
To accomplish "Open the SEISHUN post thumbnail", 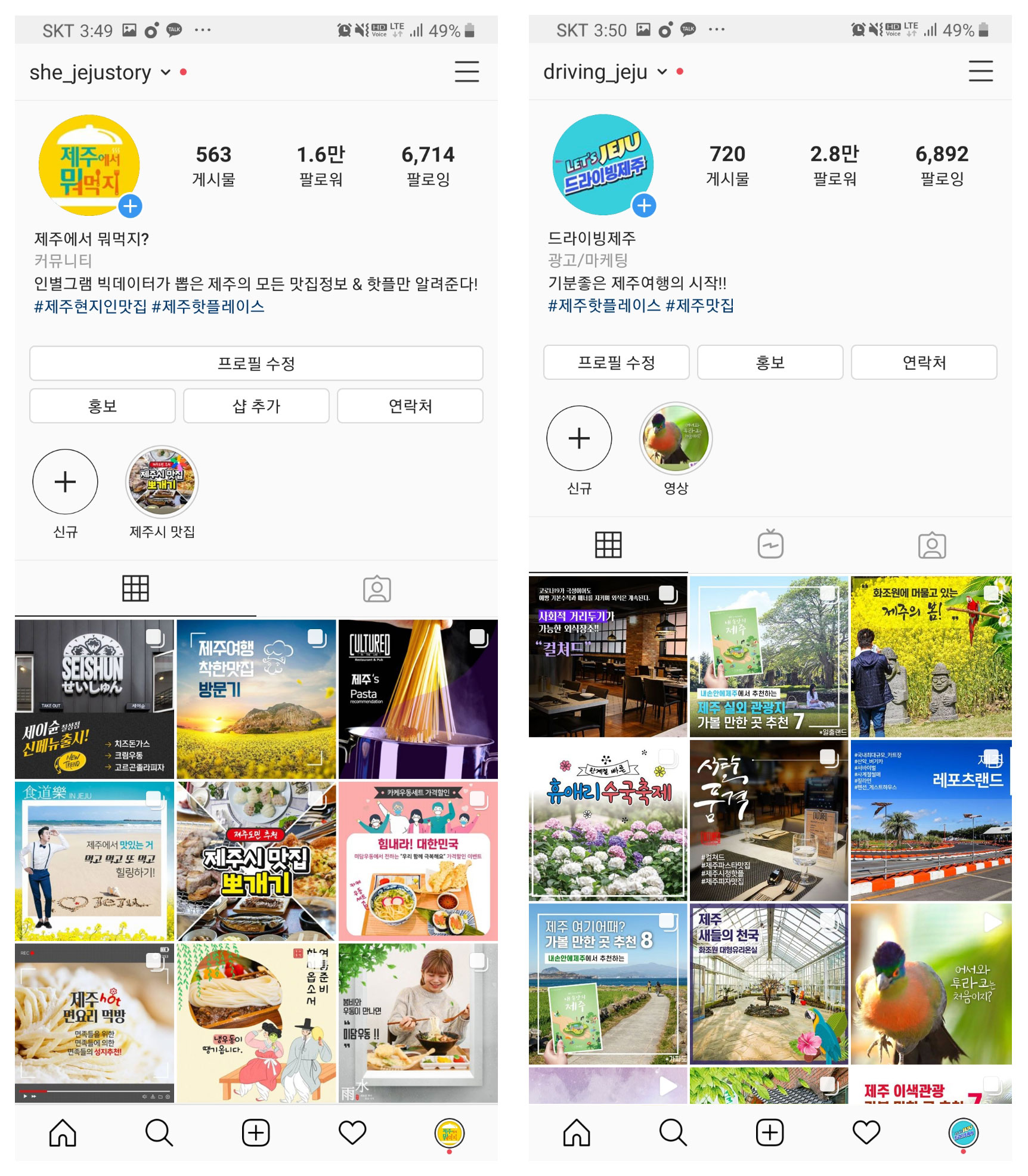I will coord(94,698).
